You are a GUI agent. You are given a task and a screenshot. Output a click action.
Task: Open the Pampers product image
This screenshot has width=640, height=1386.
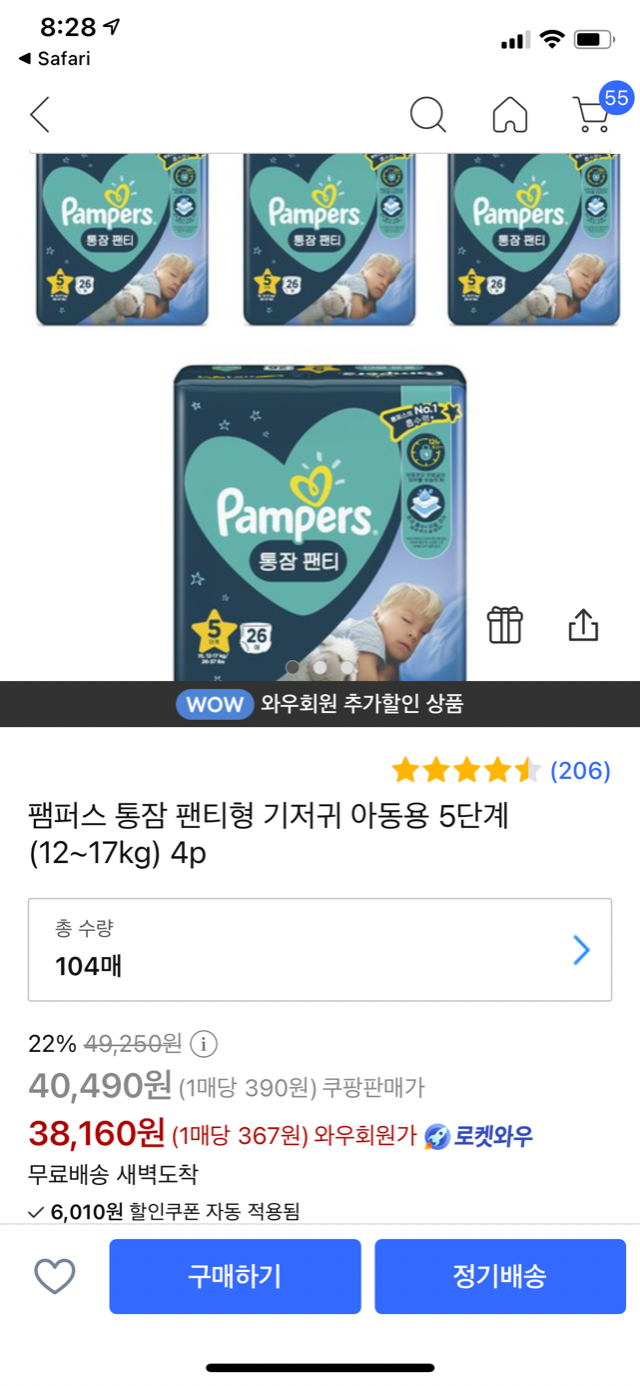[x=320, y=520]
